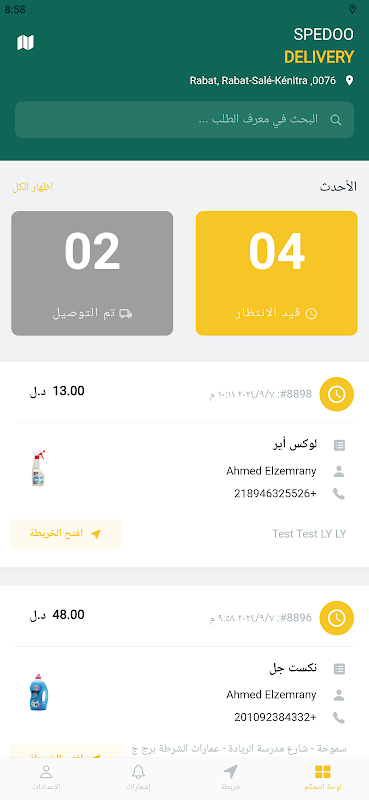Call the number 218946325526+
369x800 pixels.
(275, 493)
